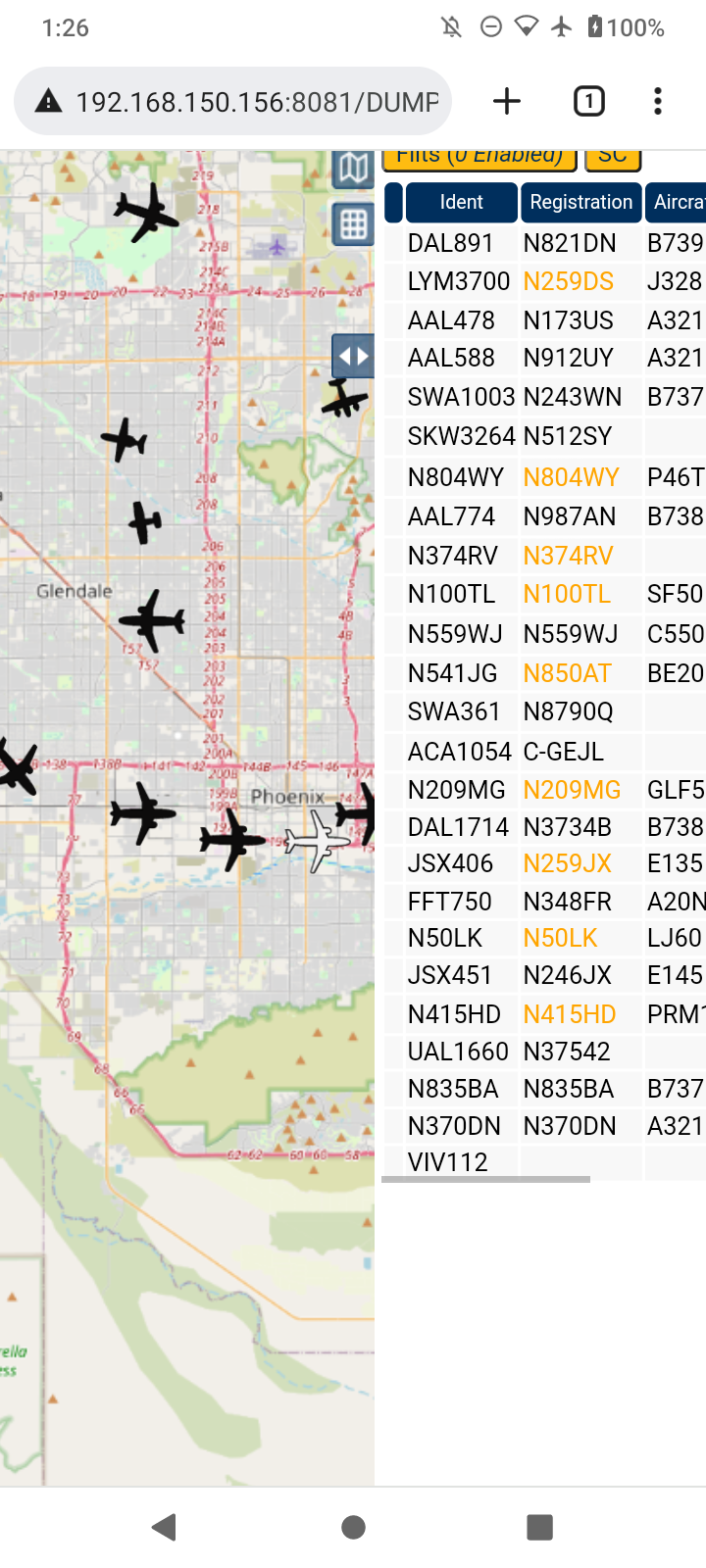Open registration link N850AT

568,673
